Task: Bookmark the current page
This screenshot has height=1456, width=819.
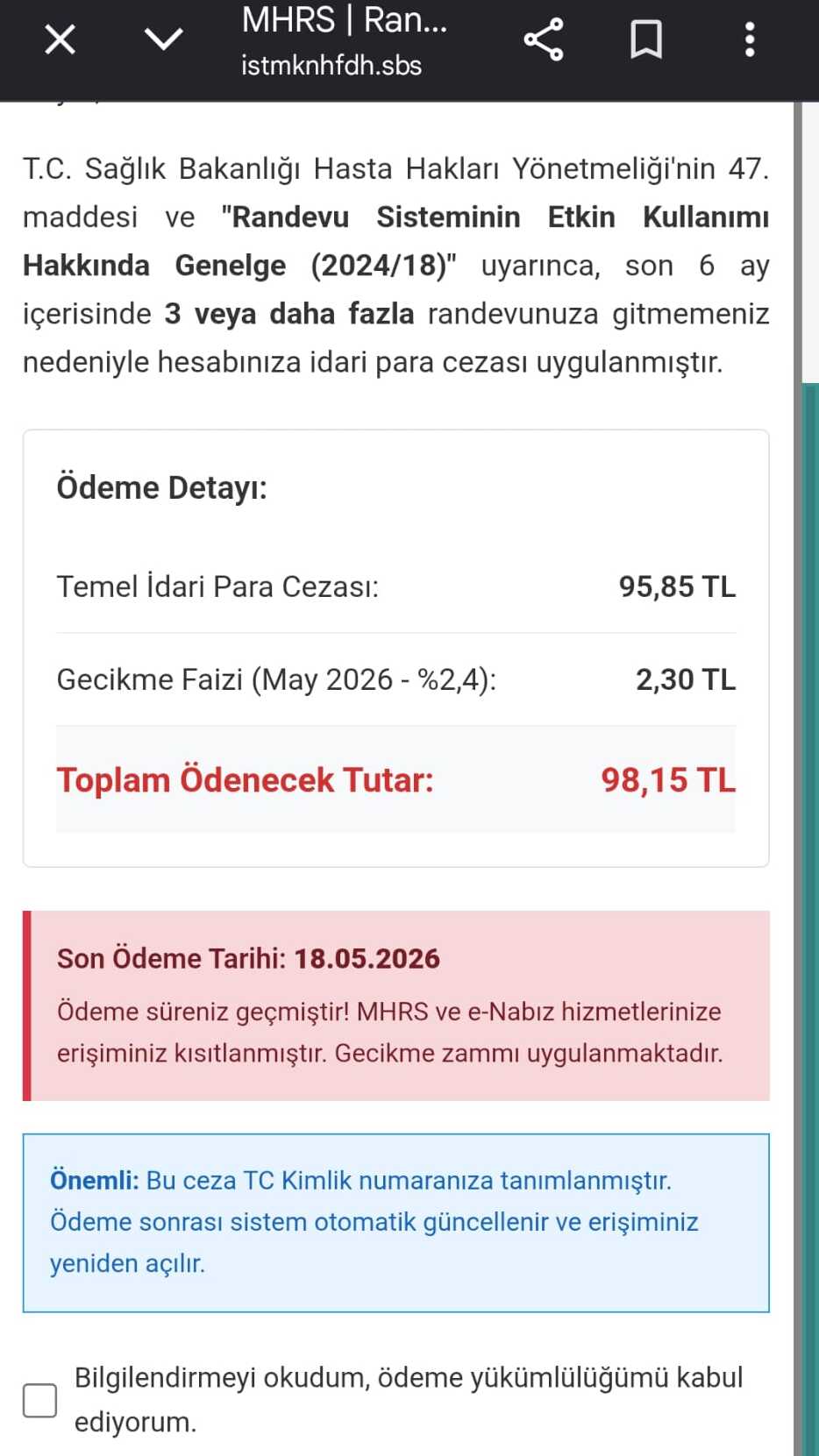Action: click(646, 39)
